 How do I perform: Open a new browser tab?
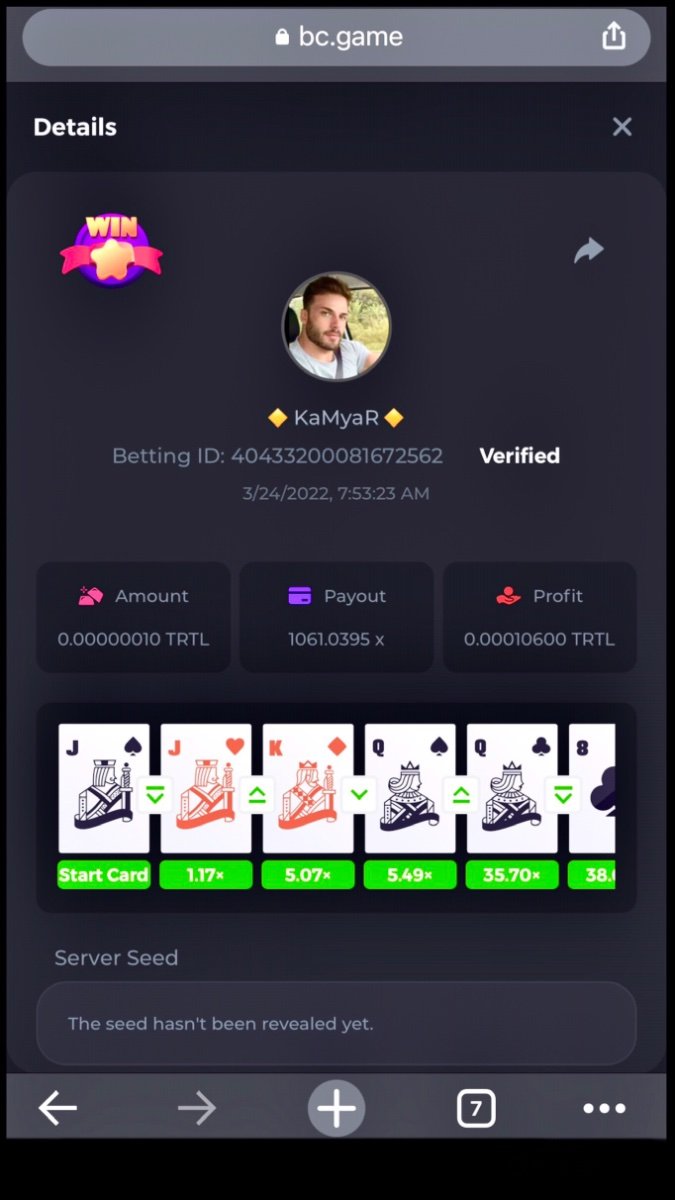(336, 1108)
